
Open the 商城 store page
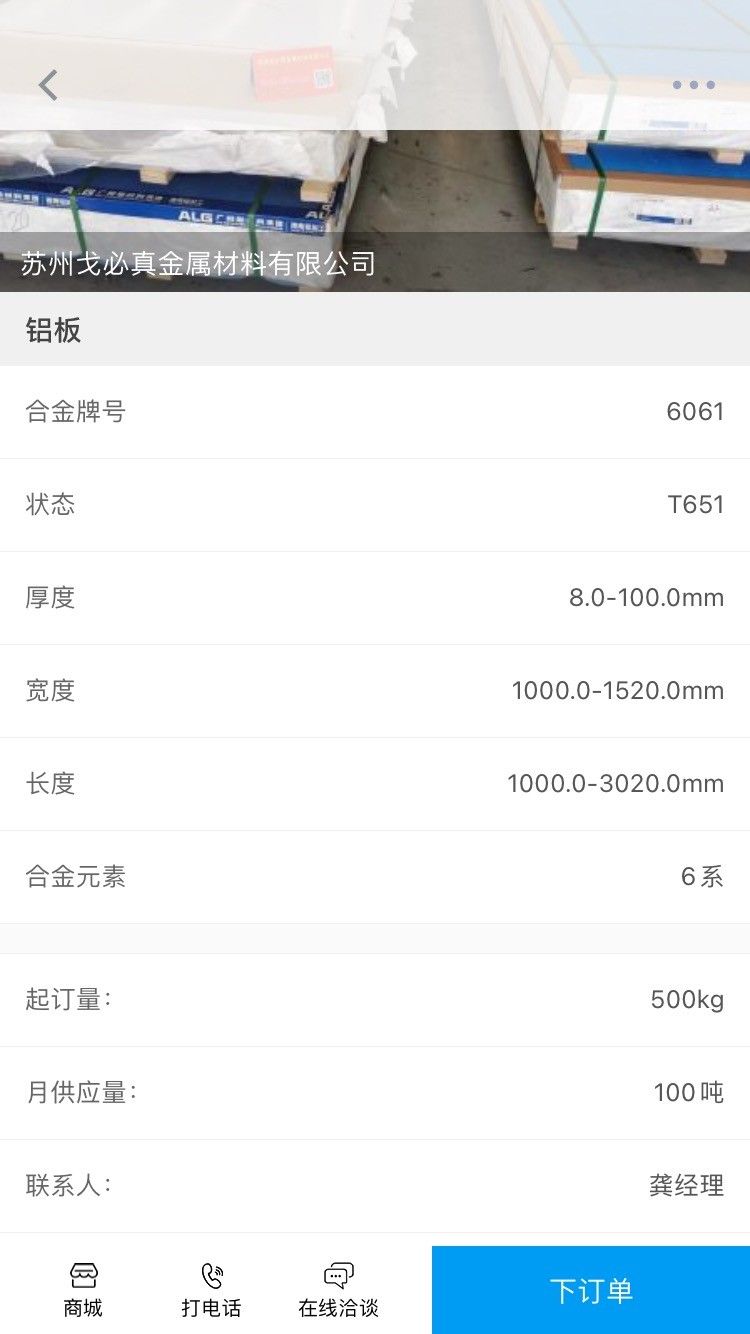point(83,1289)
